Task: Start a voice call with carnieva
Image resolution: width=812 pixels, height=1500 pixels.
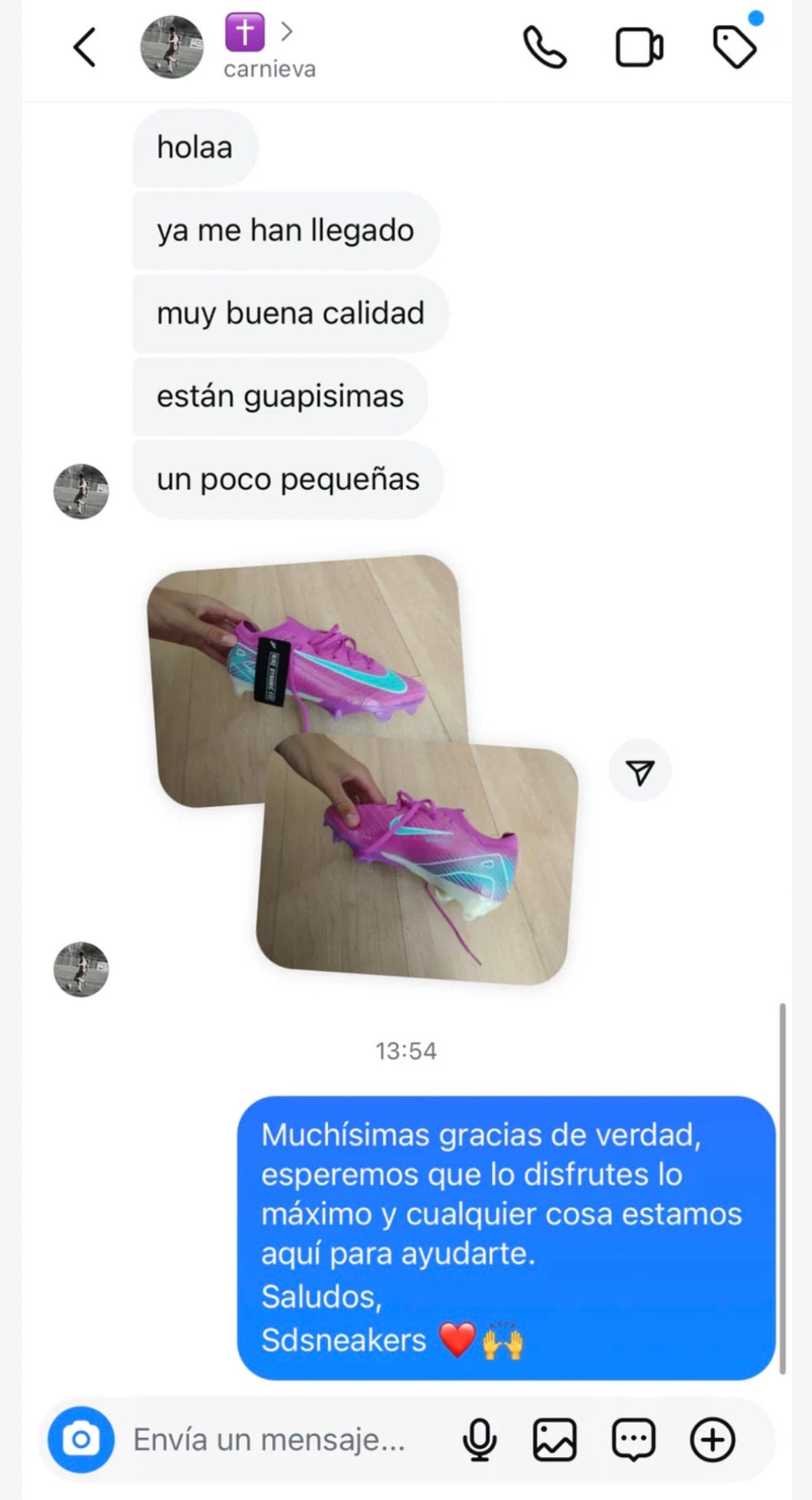Action: coord(545,48)
